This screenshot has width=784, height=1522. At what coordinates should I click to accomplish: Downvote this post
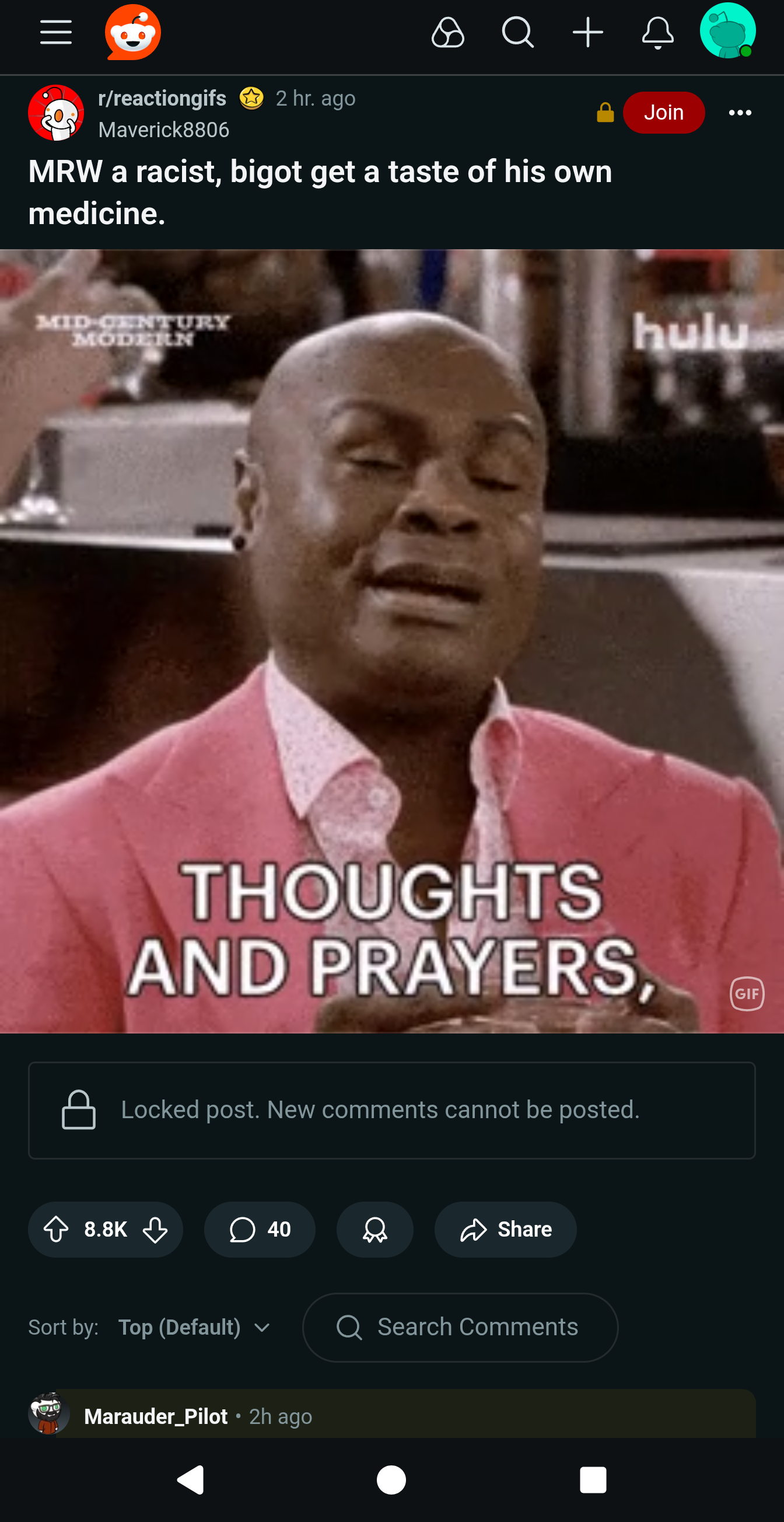pyautogui.click(x=155, y=1229)
